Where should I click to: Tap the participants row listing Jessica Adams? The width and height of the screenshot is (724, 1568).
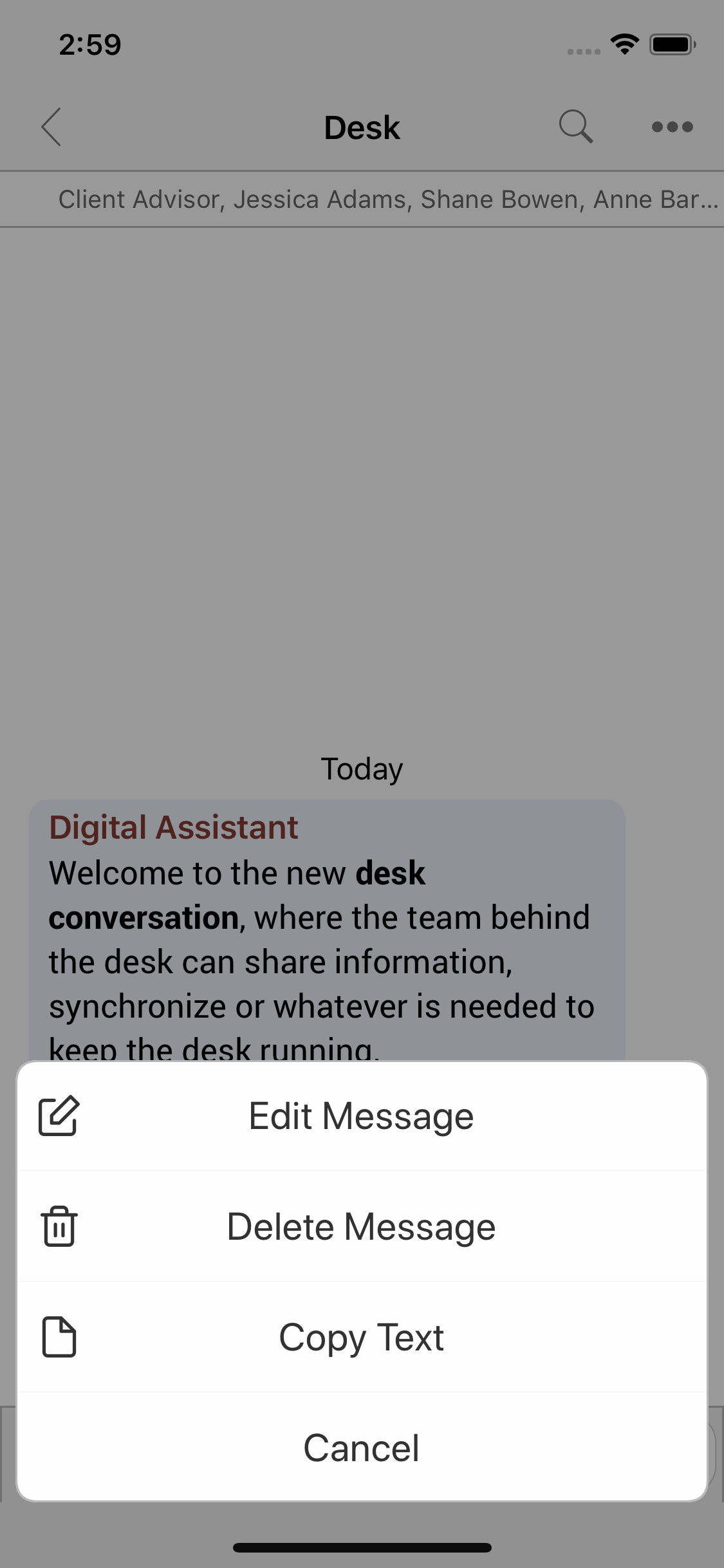click(362, 198)
